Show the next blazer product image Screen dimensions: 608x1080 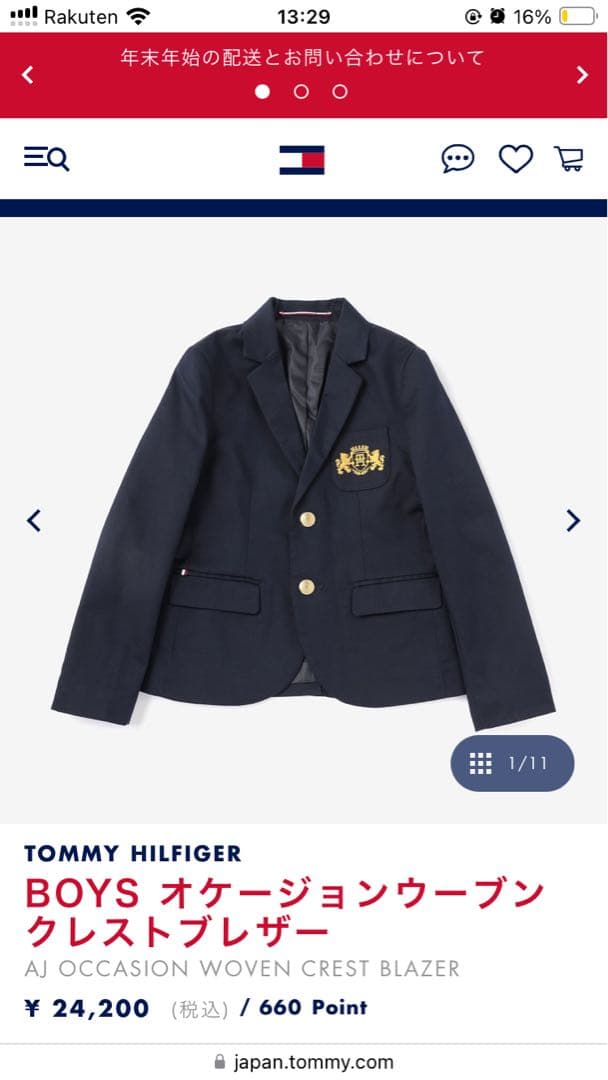[x=573, y=520]
